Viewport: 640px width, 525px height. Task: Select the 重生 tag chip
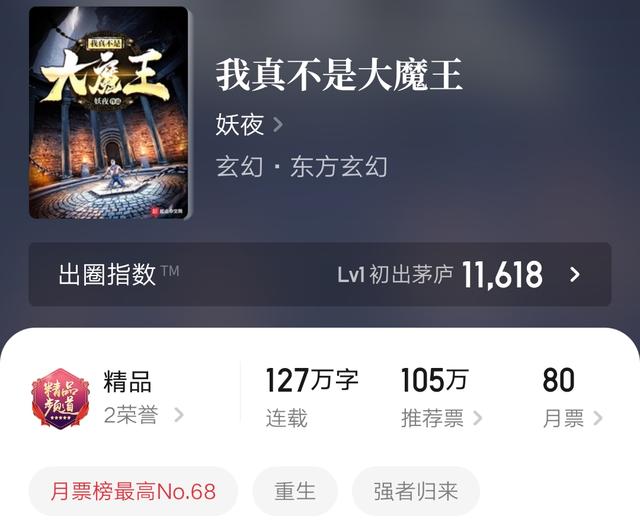295,491
